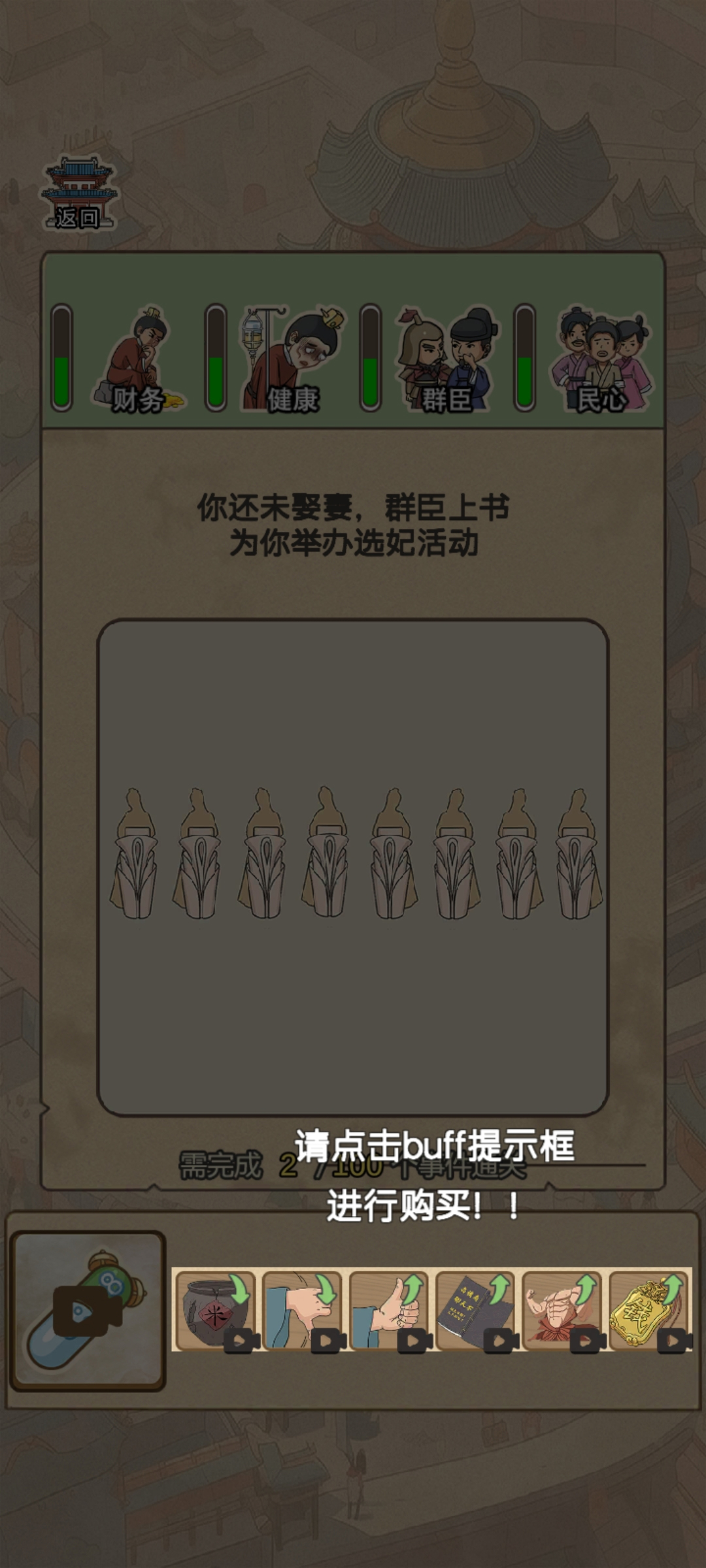Get the gold money charm buff

point(648,1310)
